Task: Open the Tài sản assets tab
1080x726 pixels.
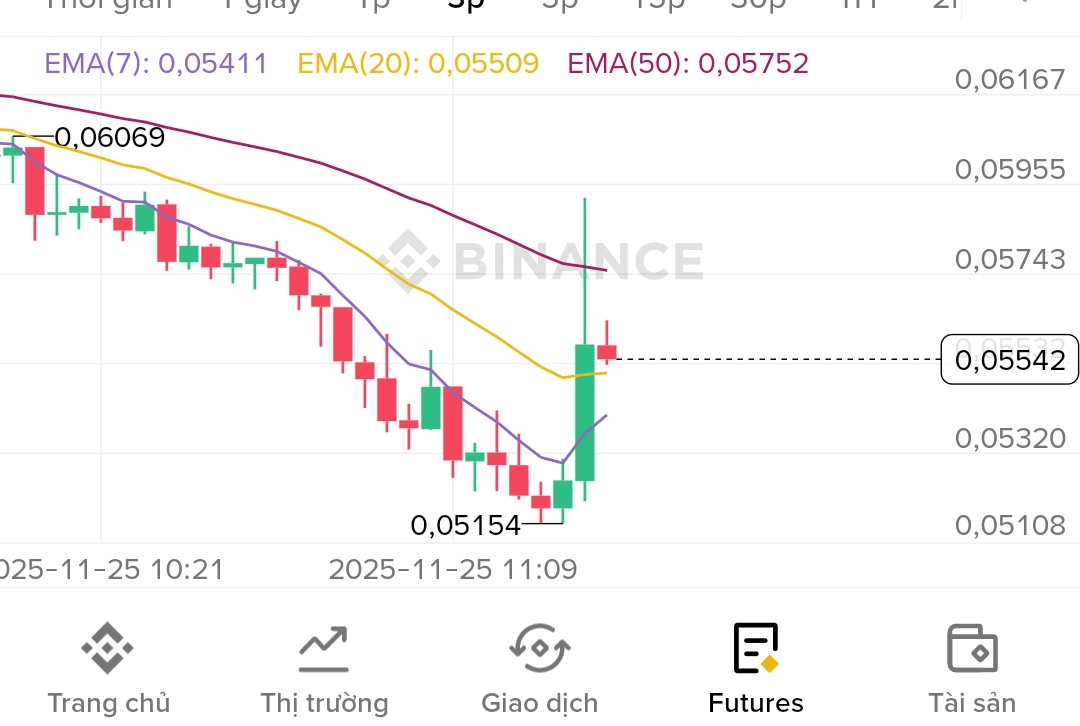Action: pos(972,667)
